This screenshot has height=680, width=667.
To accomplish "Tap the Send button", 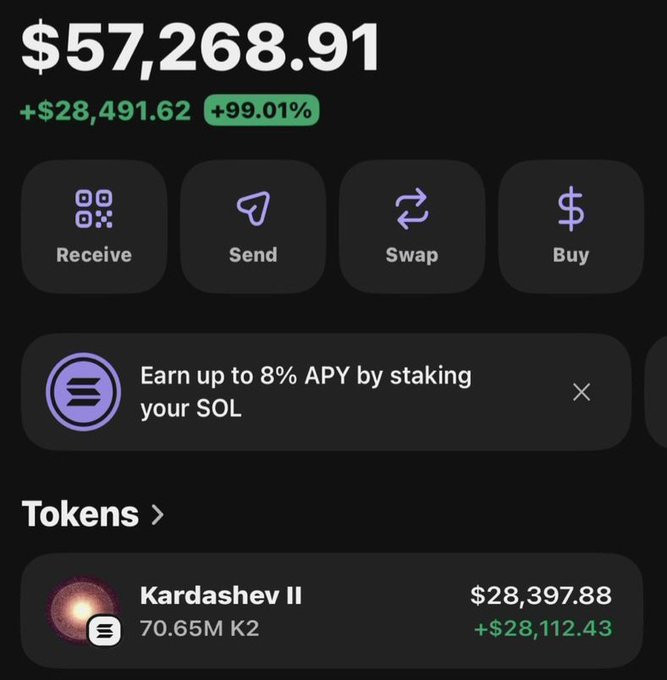I will (x=253, y=226).
